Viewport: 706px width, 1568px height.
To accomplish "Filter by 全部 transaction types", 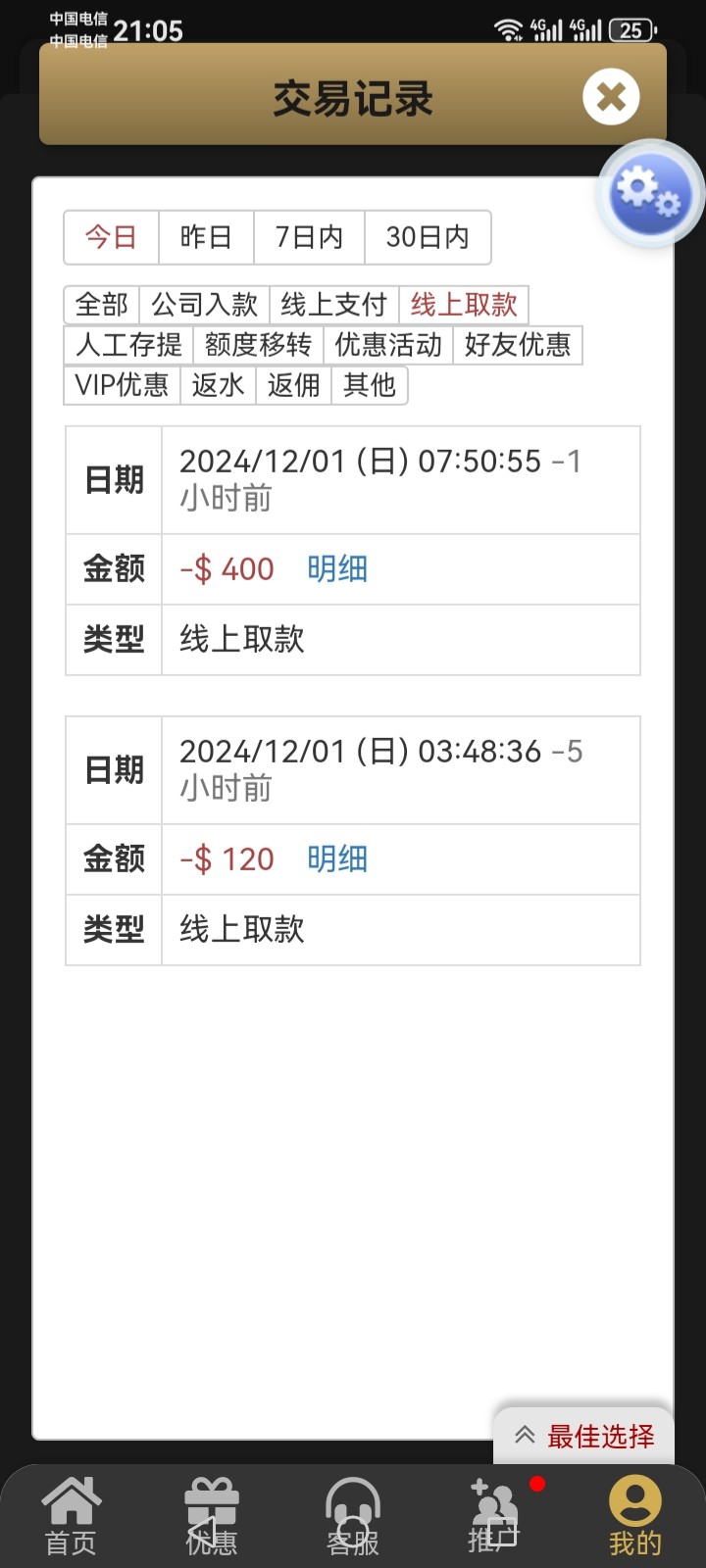I will [x=102, y=305].
